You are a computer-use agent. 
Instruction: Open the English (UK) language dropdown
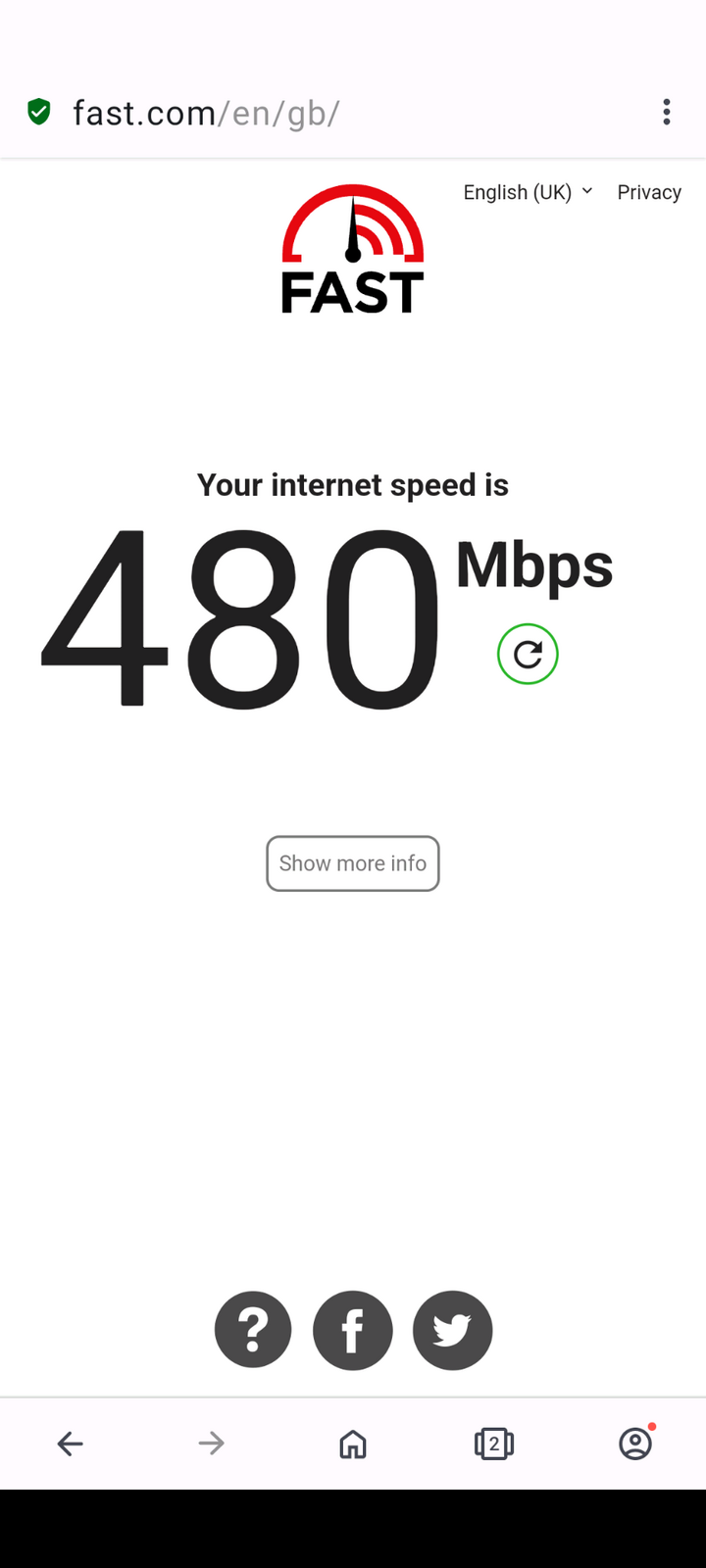coord(528,192)
